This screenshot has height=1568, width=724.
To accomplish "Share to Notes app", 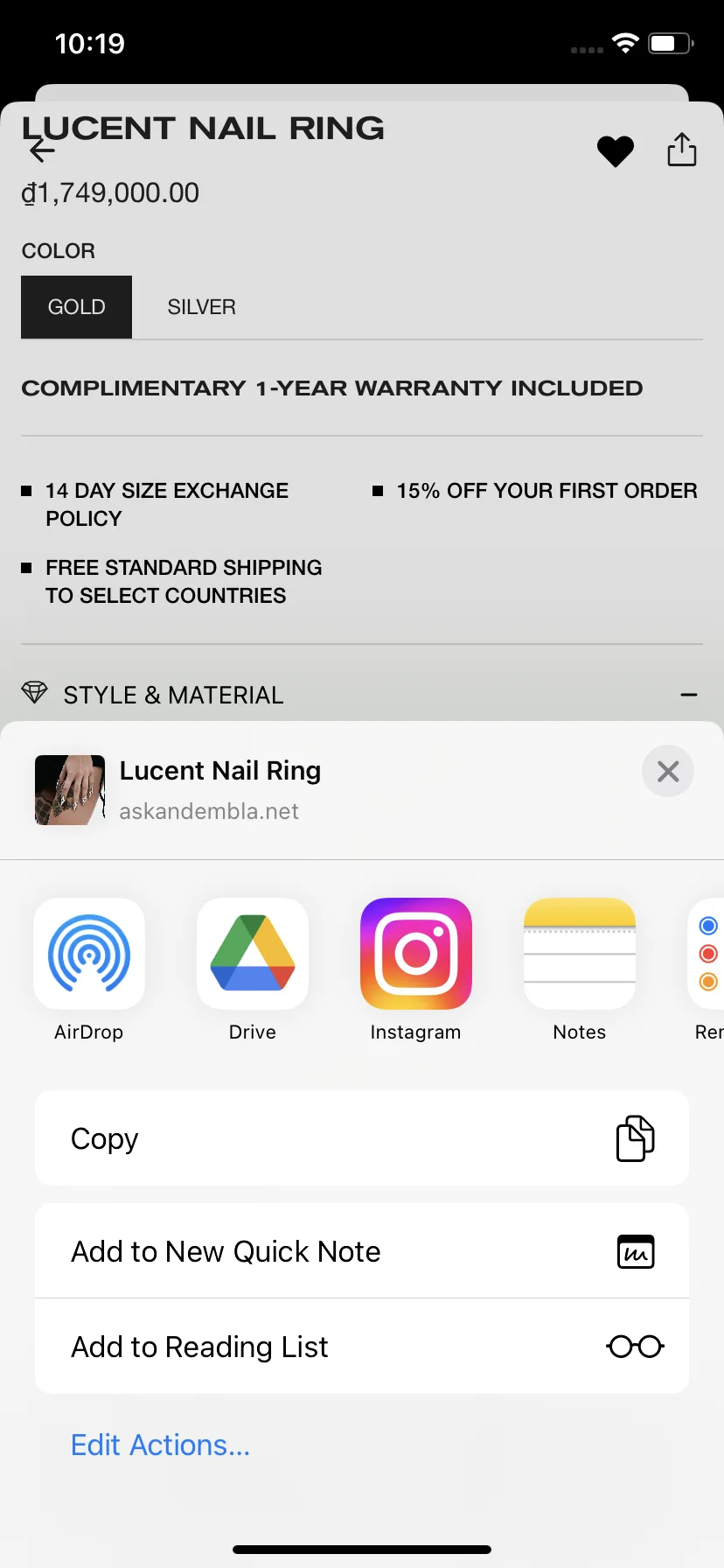I will click(x=580, y=954).
